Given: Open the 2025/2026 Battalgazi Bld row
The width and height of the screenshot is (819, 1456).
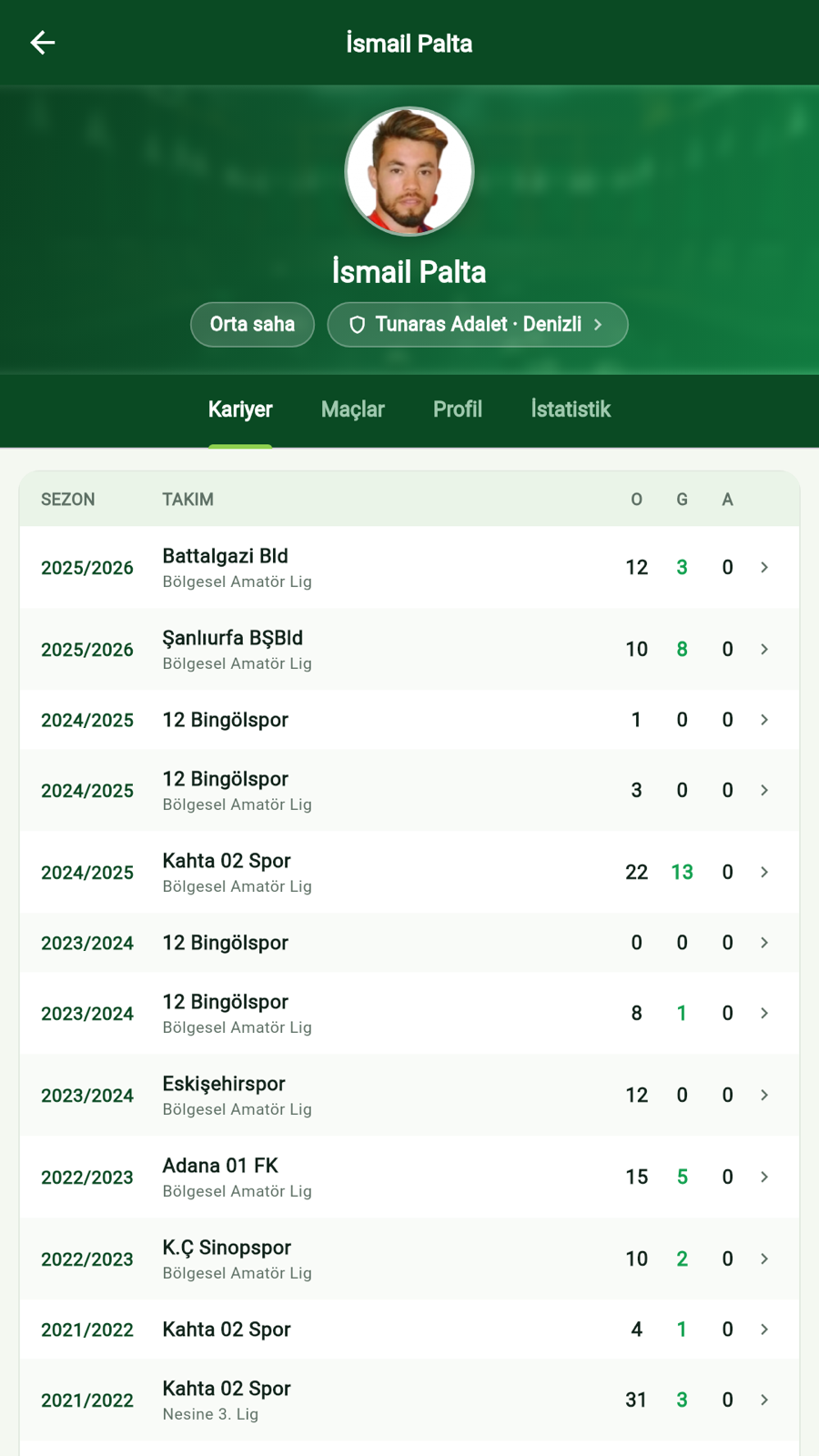Looking at the screenshot, I should pyautogui.click(x=409, y=567).
